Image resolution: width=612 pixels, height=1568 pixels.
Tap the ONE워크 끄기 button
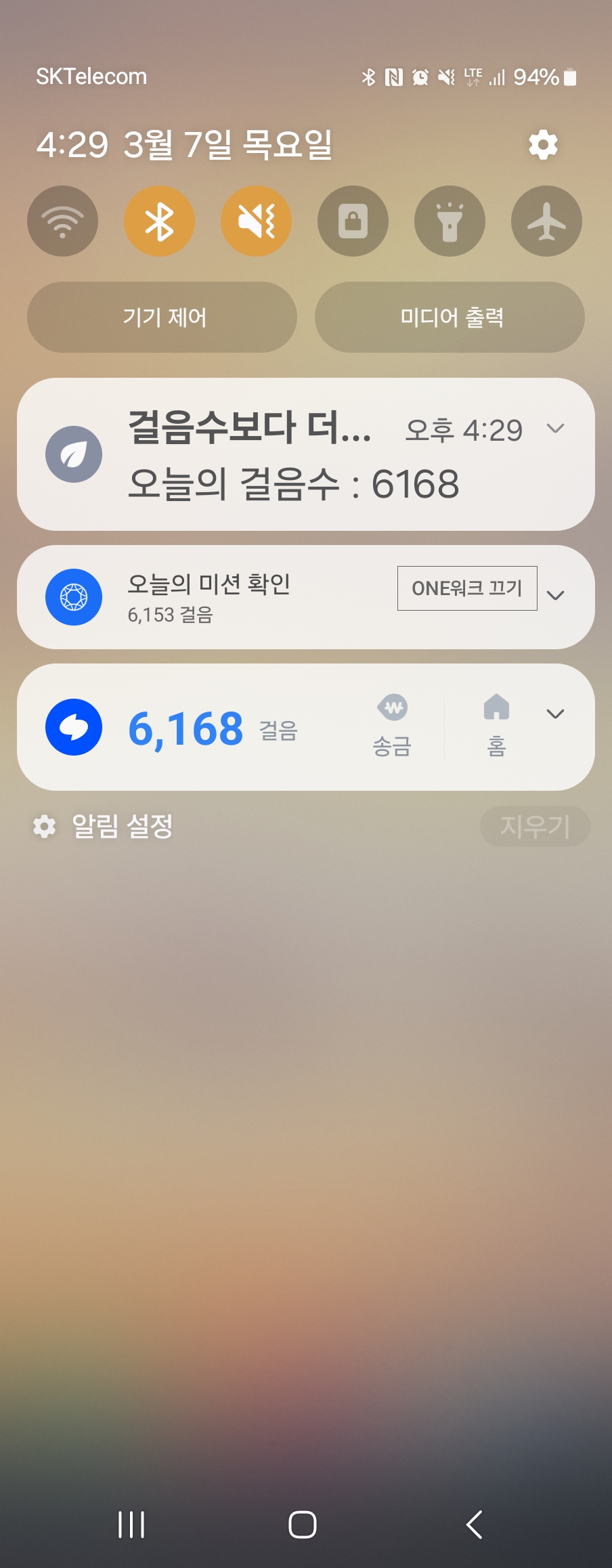(x=467, y=588)
